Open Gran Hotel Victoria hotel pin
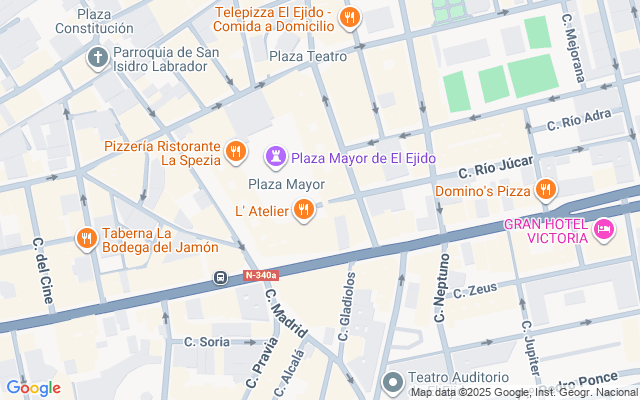The image size is (640, 400). coord(603,231)
